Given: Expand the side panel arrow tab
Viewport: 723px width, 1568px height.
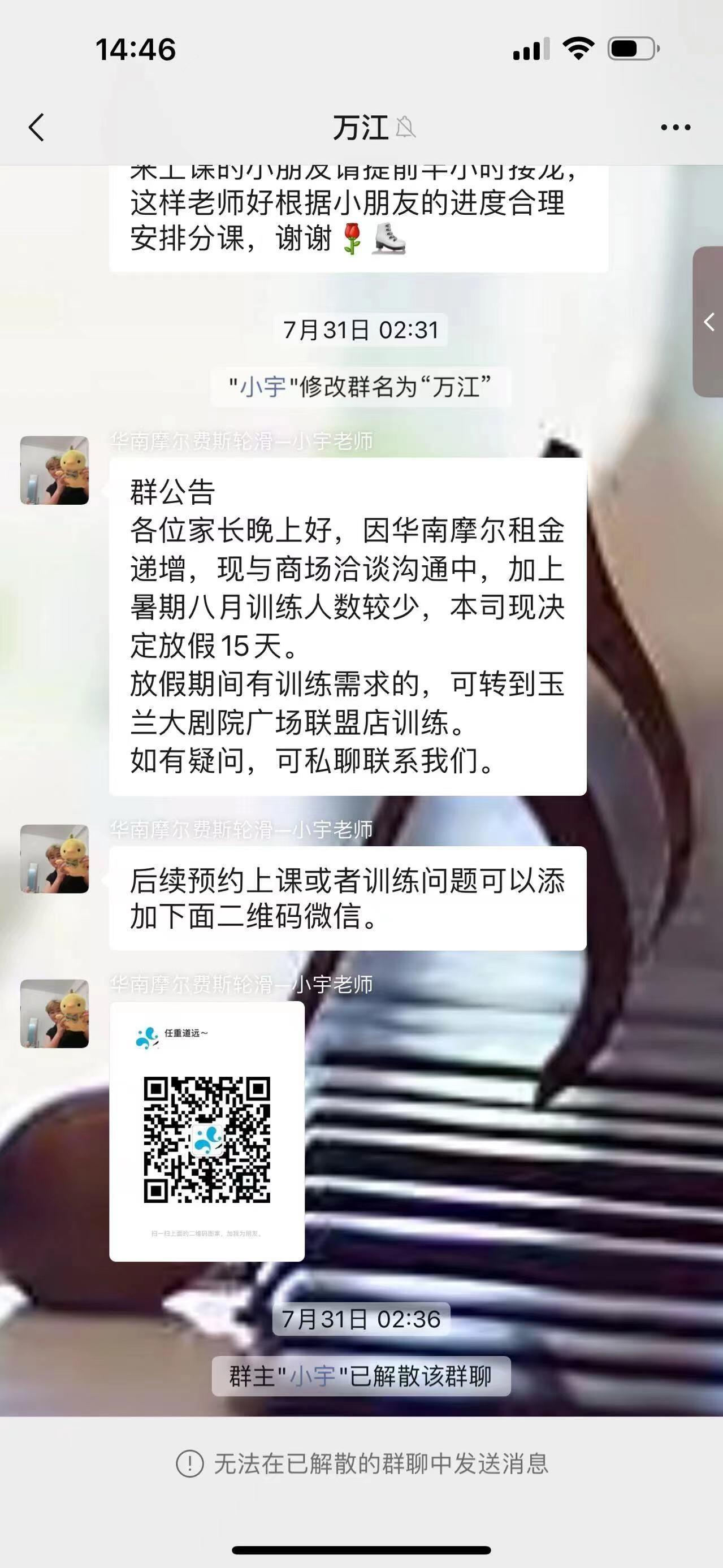Looking at the screenshot, I should [x=708, y=322].
